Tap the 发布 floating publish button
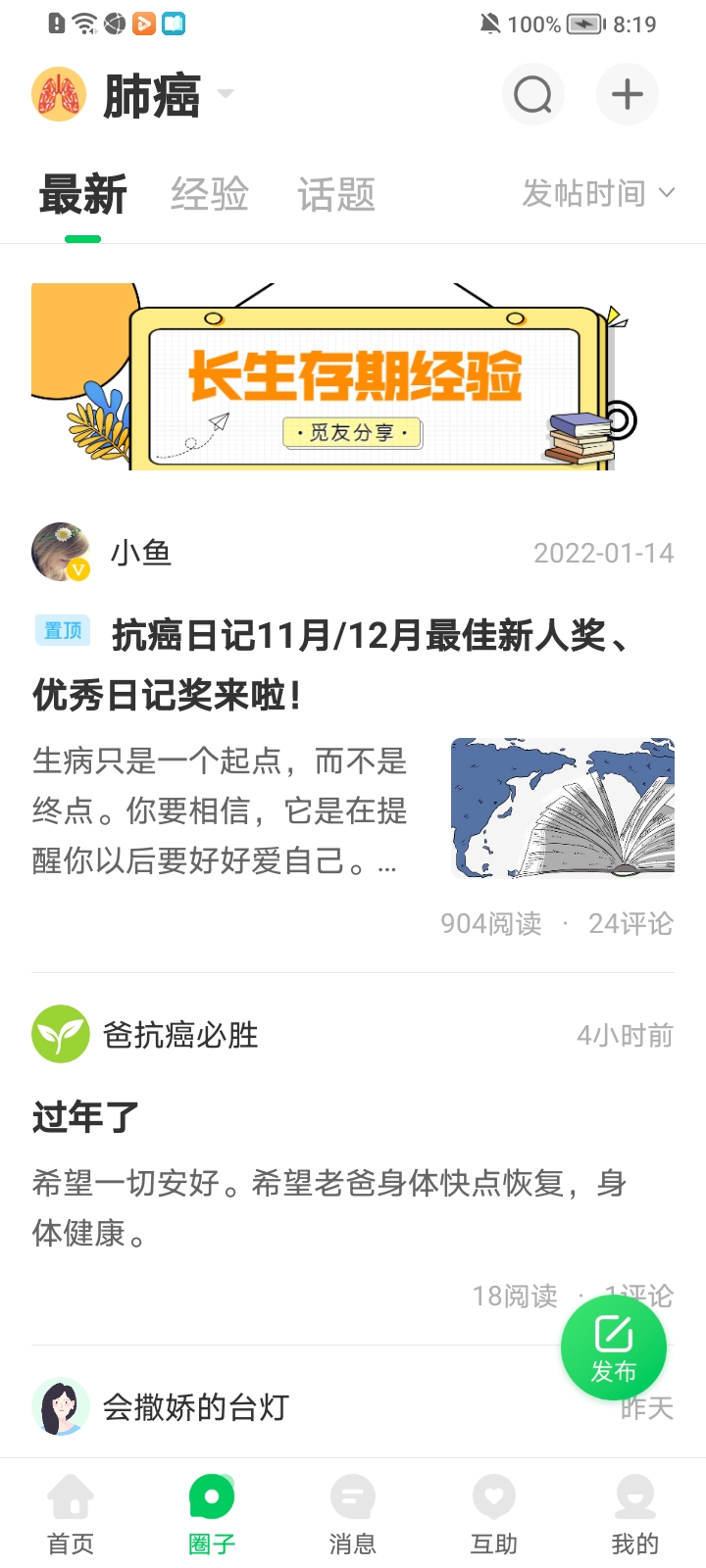 613,1347
